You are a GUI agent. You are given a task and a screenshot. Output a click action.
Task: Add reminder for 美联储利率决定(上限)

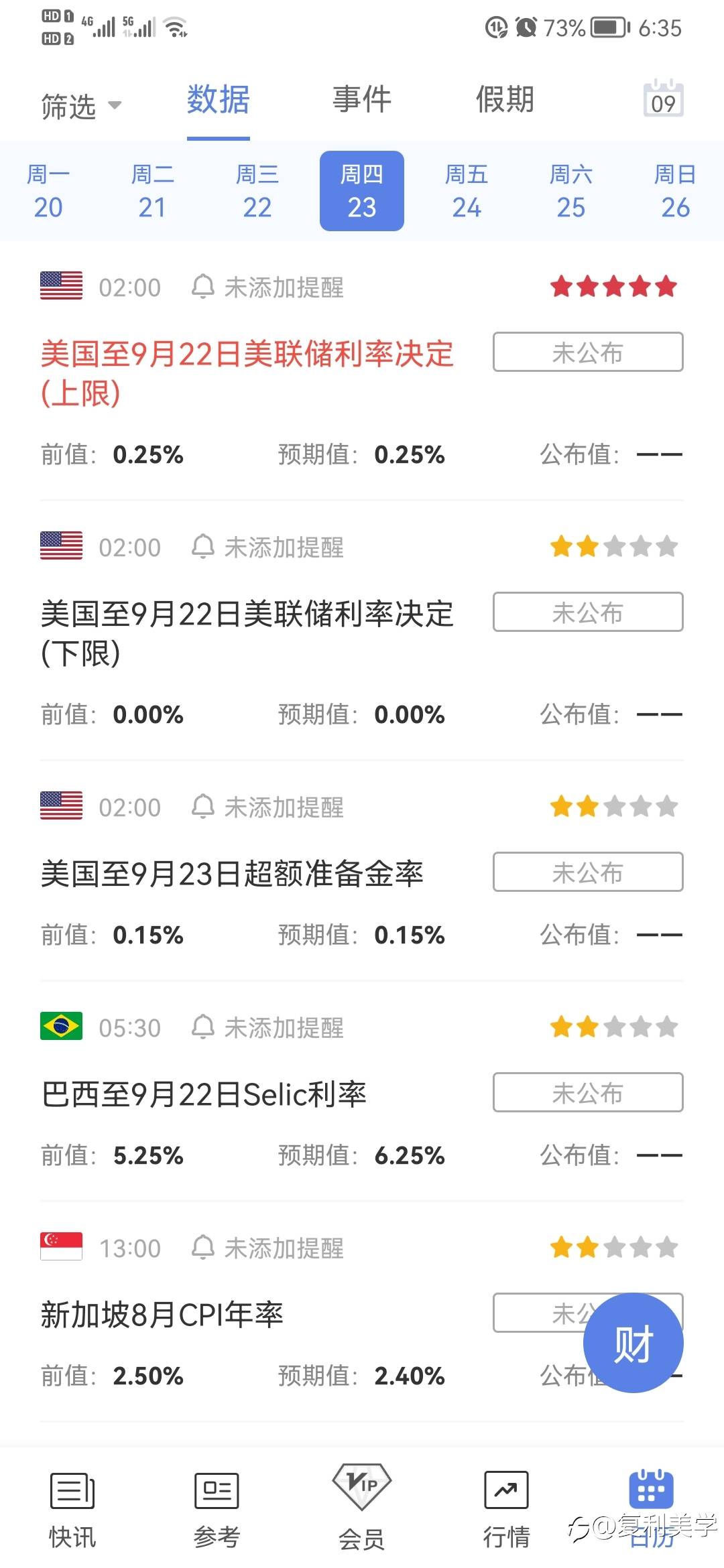click(x=268, y=287)
